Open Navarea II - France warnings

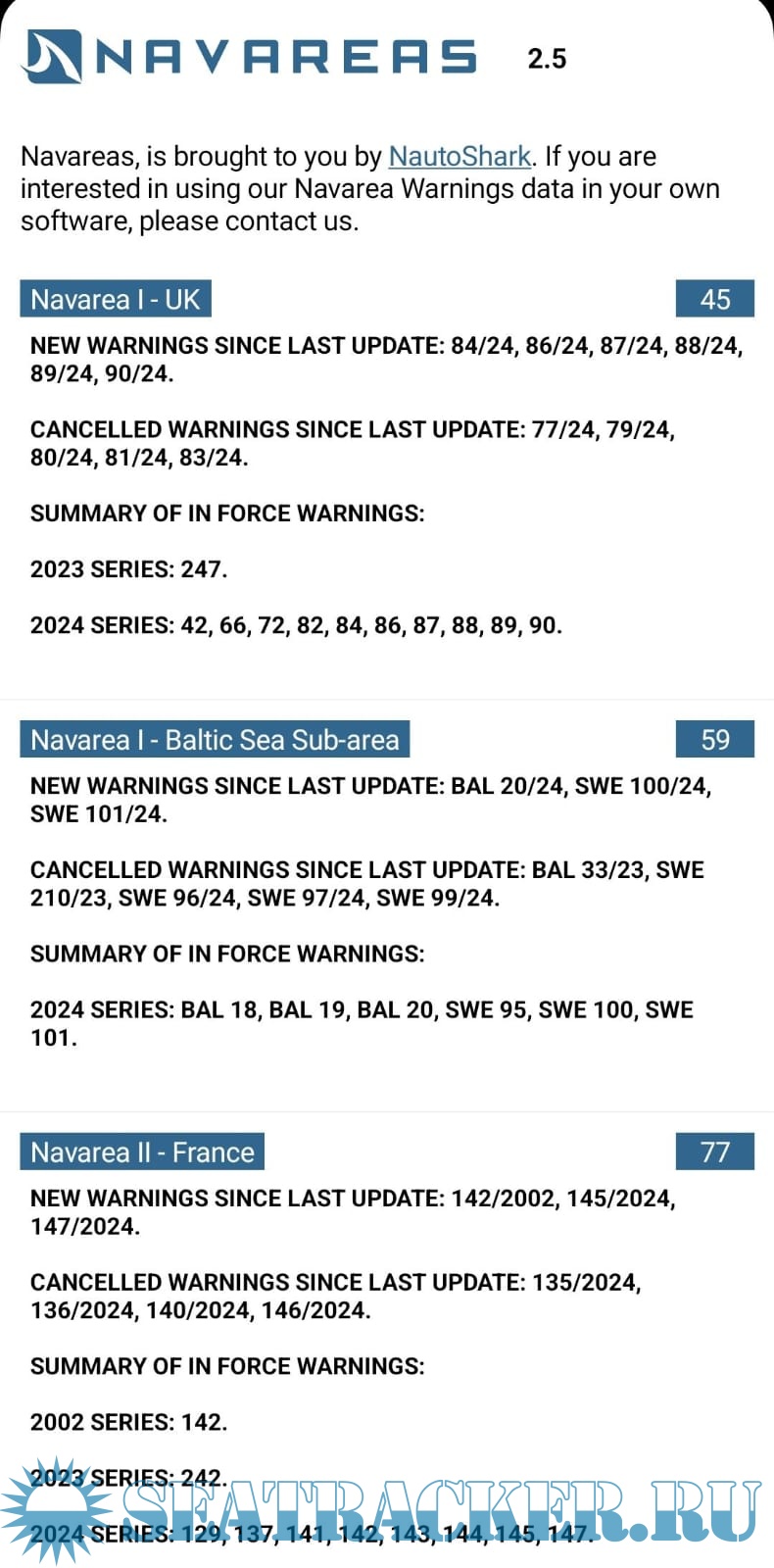coord(142,1151)
